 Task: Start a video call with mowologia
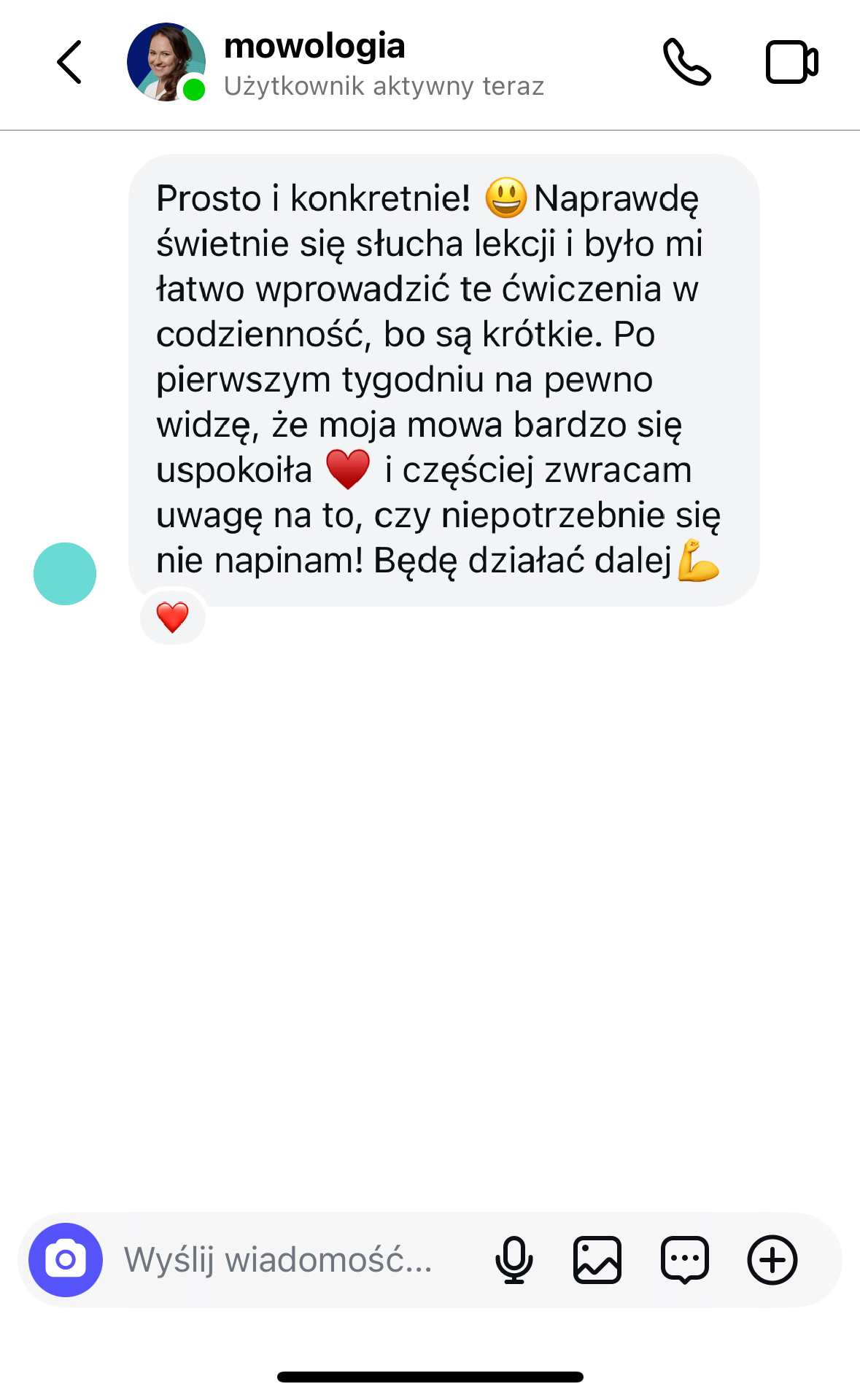(x=791, y=63)
